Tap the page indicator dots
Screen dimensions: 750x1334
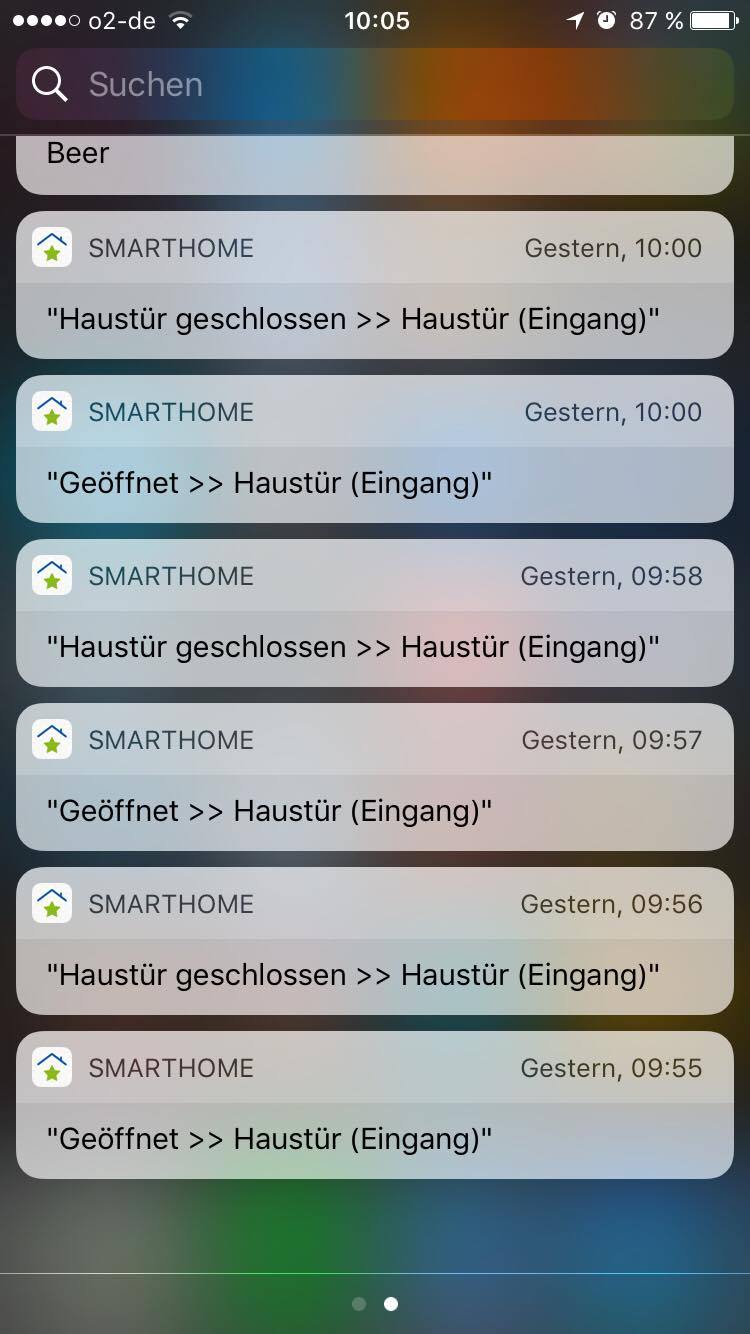pos(375,1304)
